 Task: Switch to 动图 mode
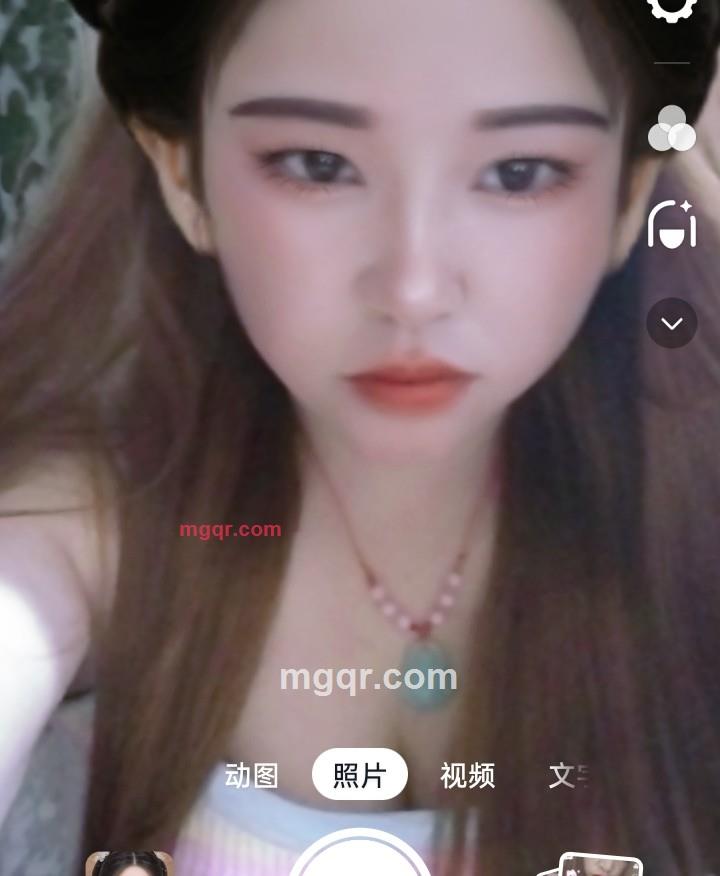pyautogui.click(x=252, y=775)
